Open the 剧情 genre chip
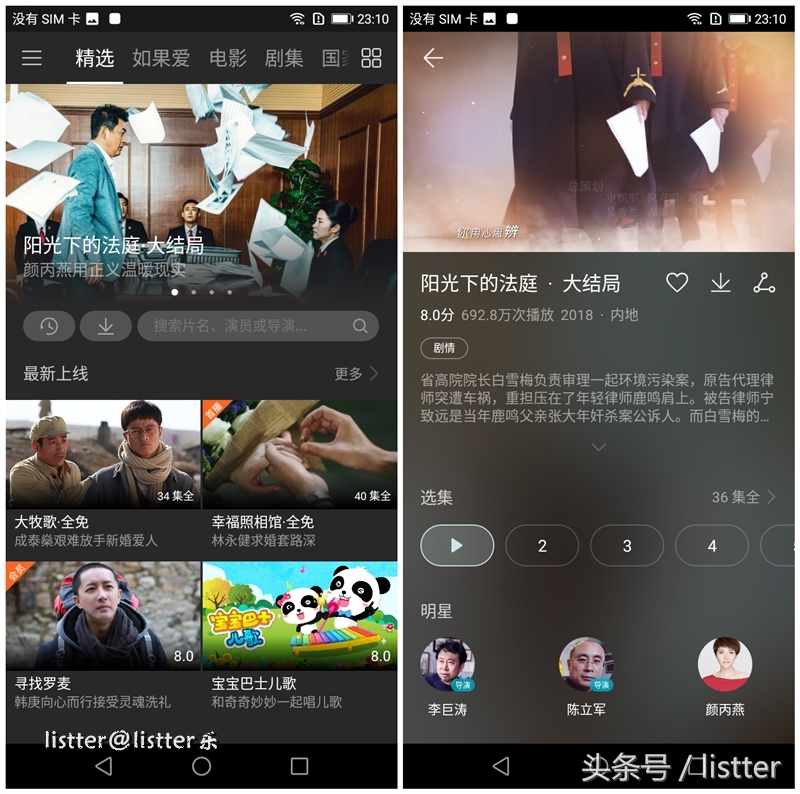This screenshot has height=794, width=800. [443, 348]
